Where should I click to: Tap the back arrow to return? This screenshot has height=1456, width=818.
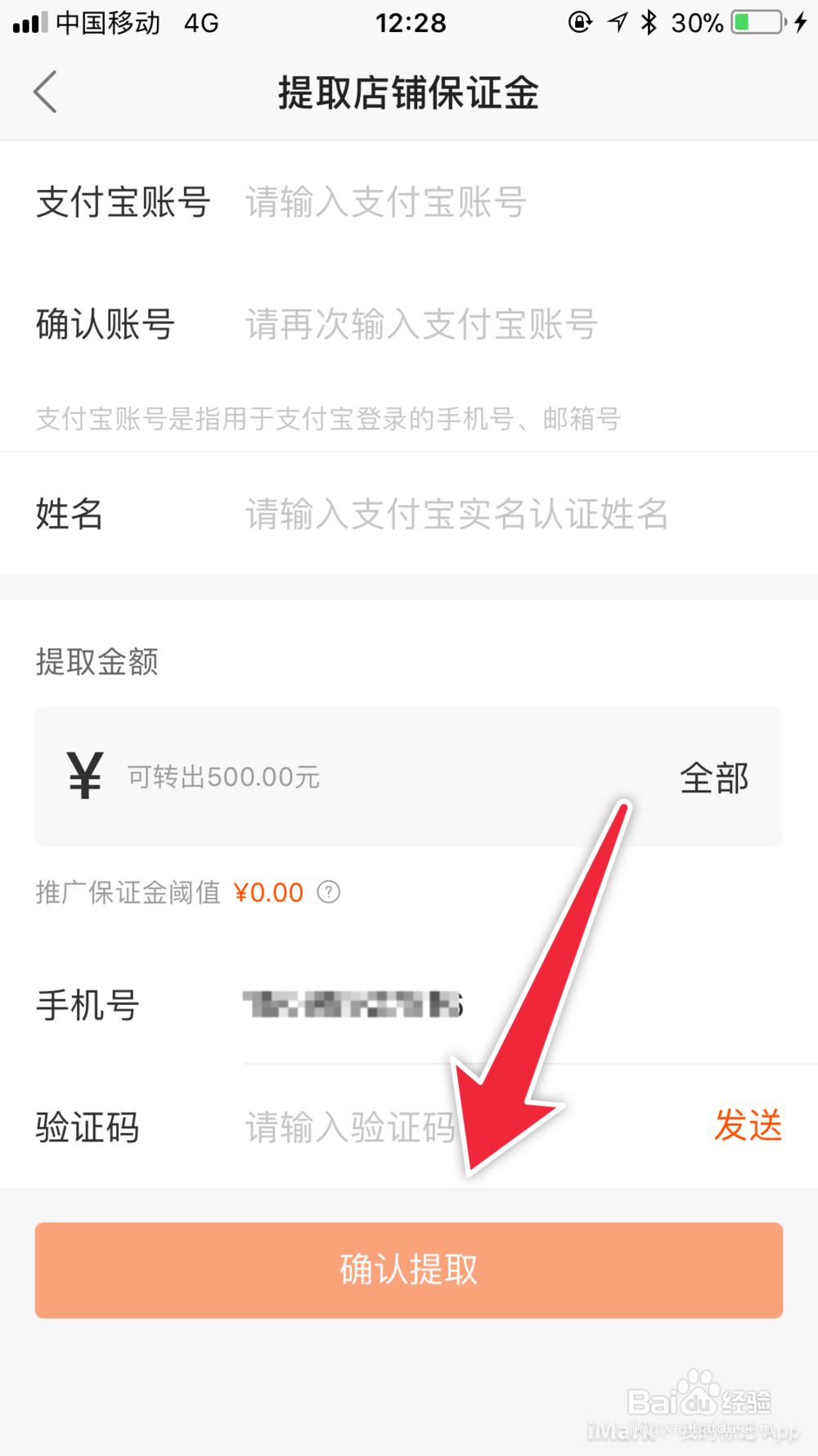tap(45, 92)
